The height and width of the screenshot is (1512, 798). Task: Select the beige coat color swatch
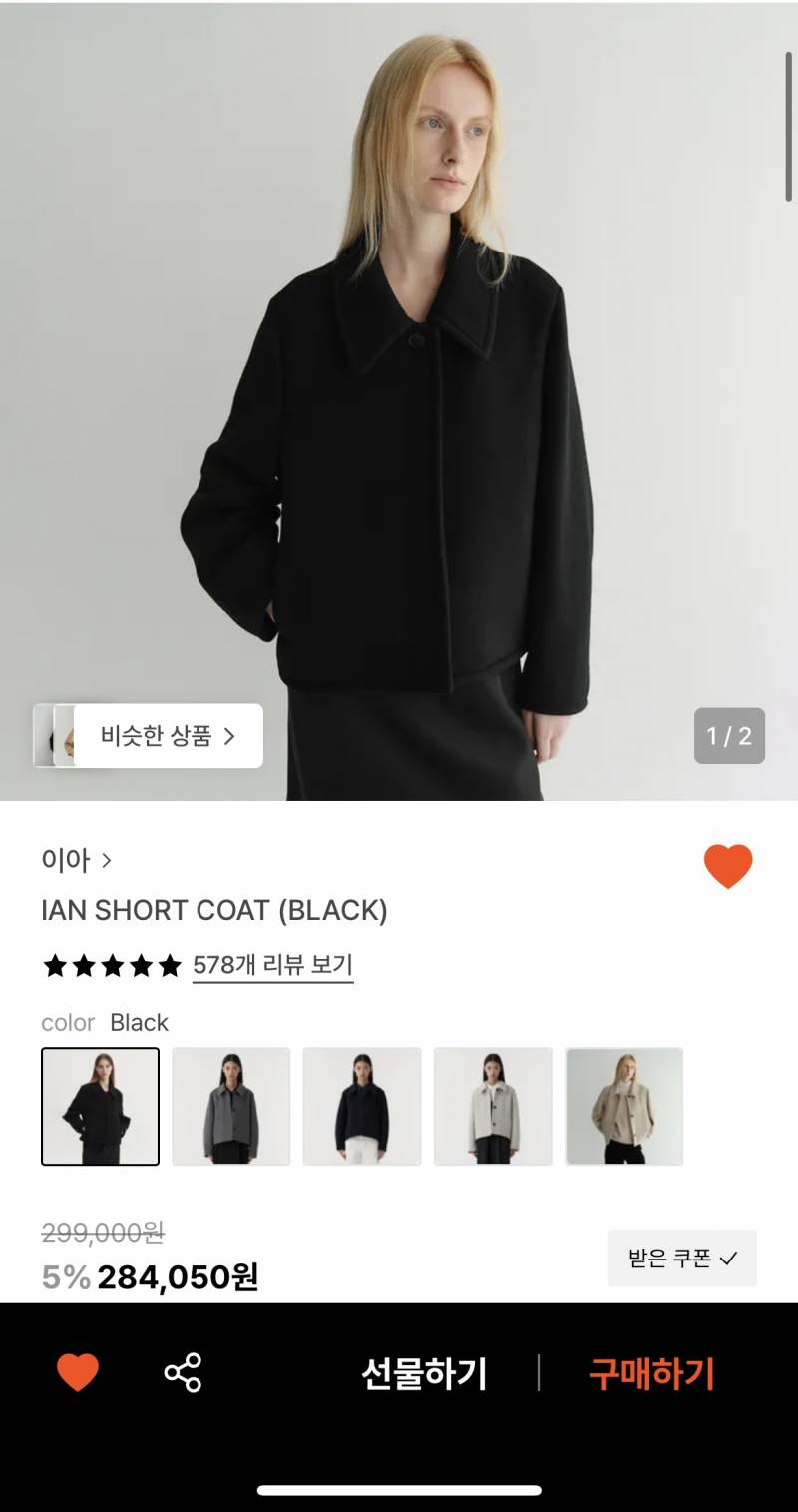pyautogui.click(x=624, y=1106)
